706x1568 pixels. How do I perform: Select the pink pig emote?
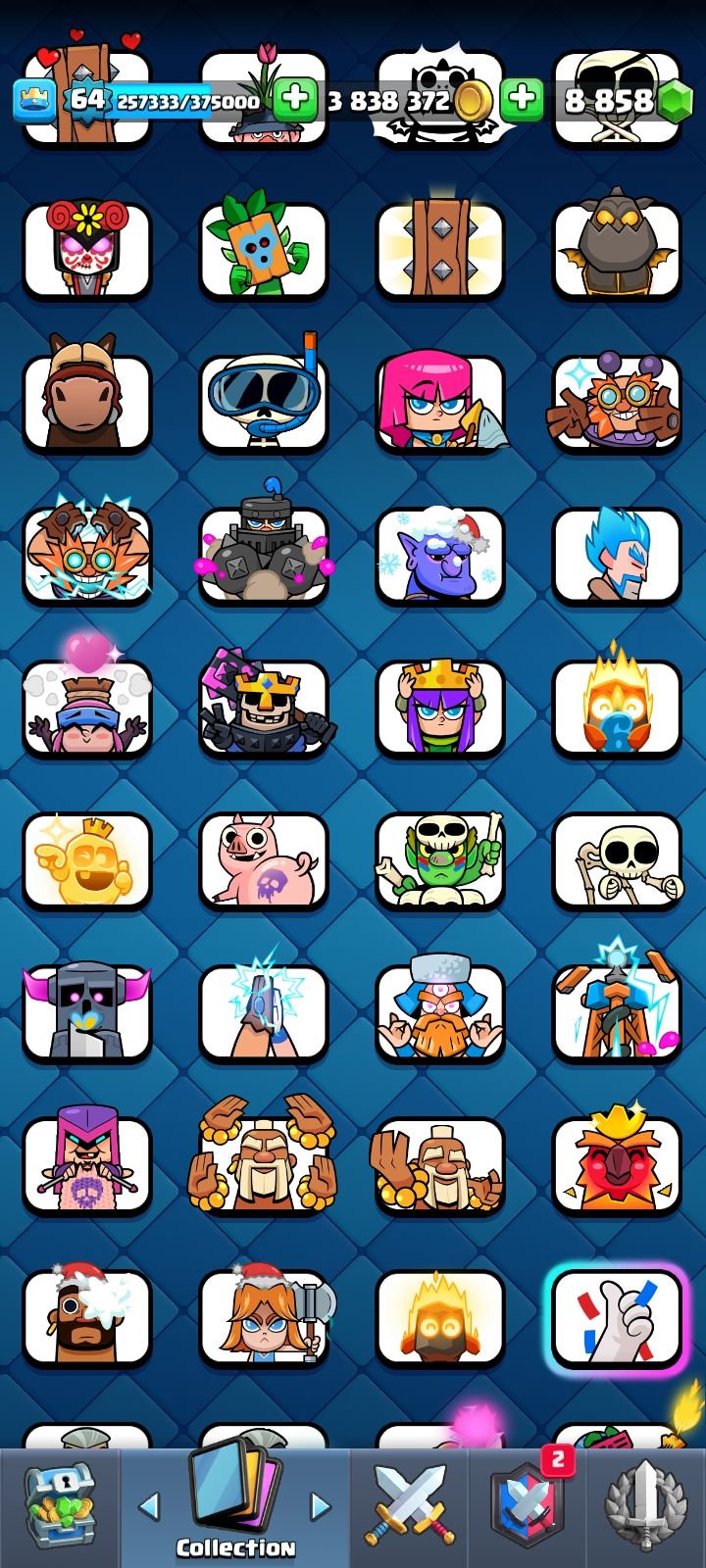click(263, 861)
